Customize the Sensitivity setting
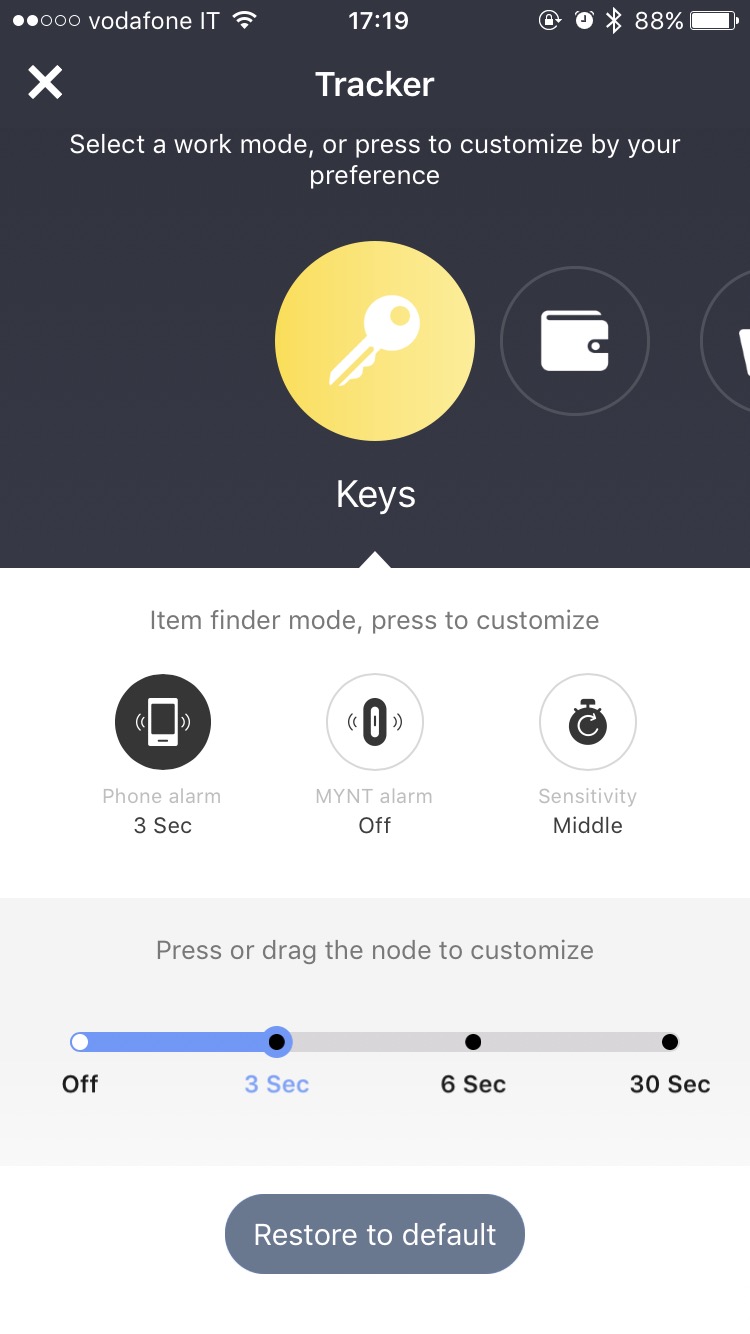This screenshot has height=1334, width=750. coord(588,722)
